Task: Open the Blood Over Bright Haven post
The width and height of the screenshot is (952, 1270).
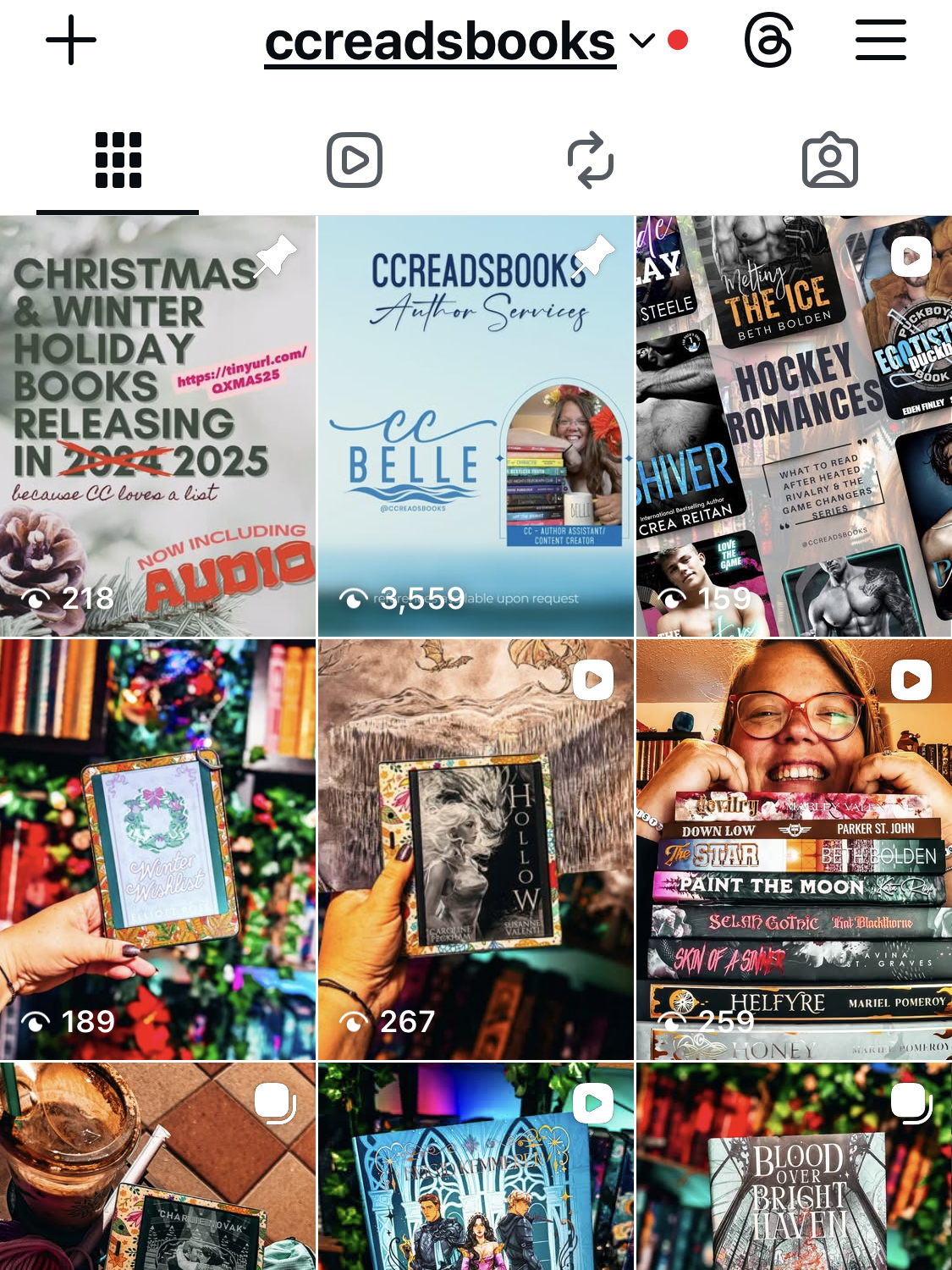Action: (x=794, y=1167)
